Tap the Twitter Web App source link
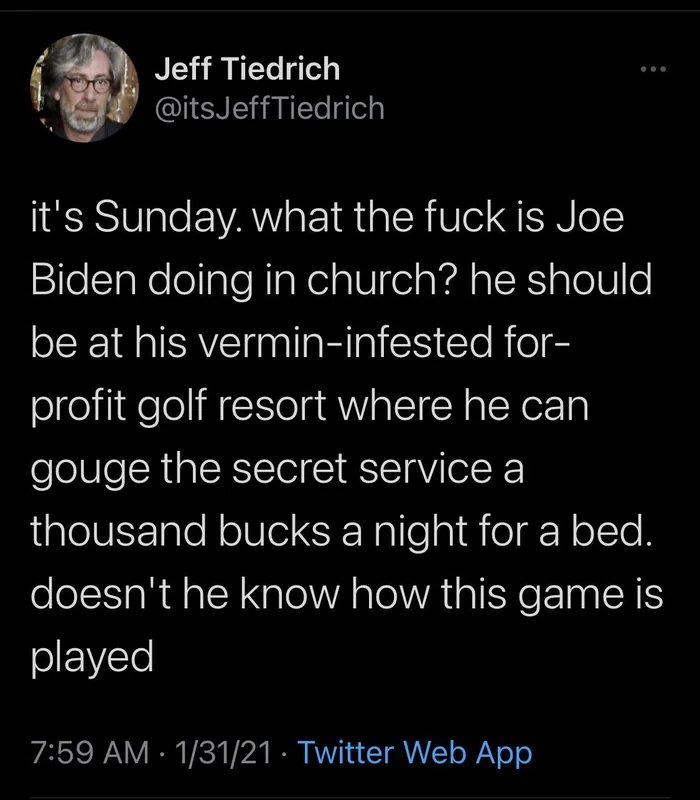The width and height of the screenshot is (700, 800). tap(415, 750)
